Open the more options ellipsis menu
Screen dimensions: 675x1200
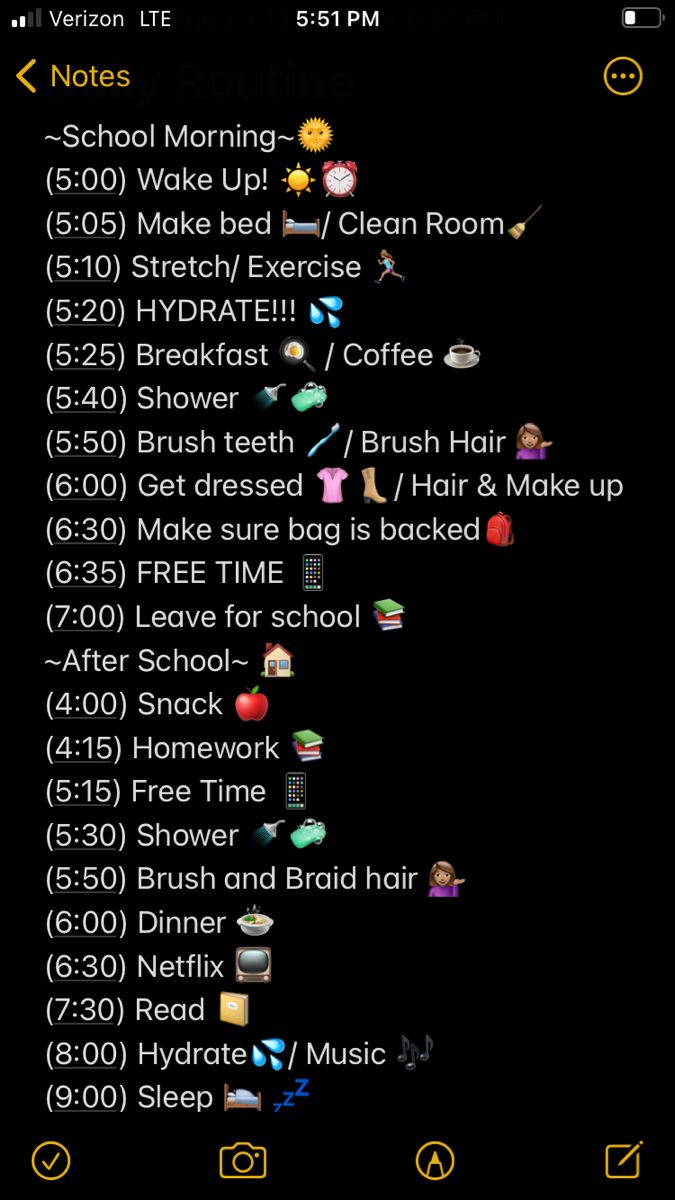click(x=623, y=76)
